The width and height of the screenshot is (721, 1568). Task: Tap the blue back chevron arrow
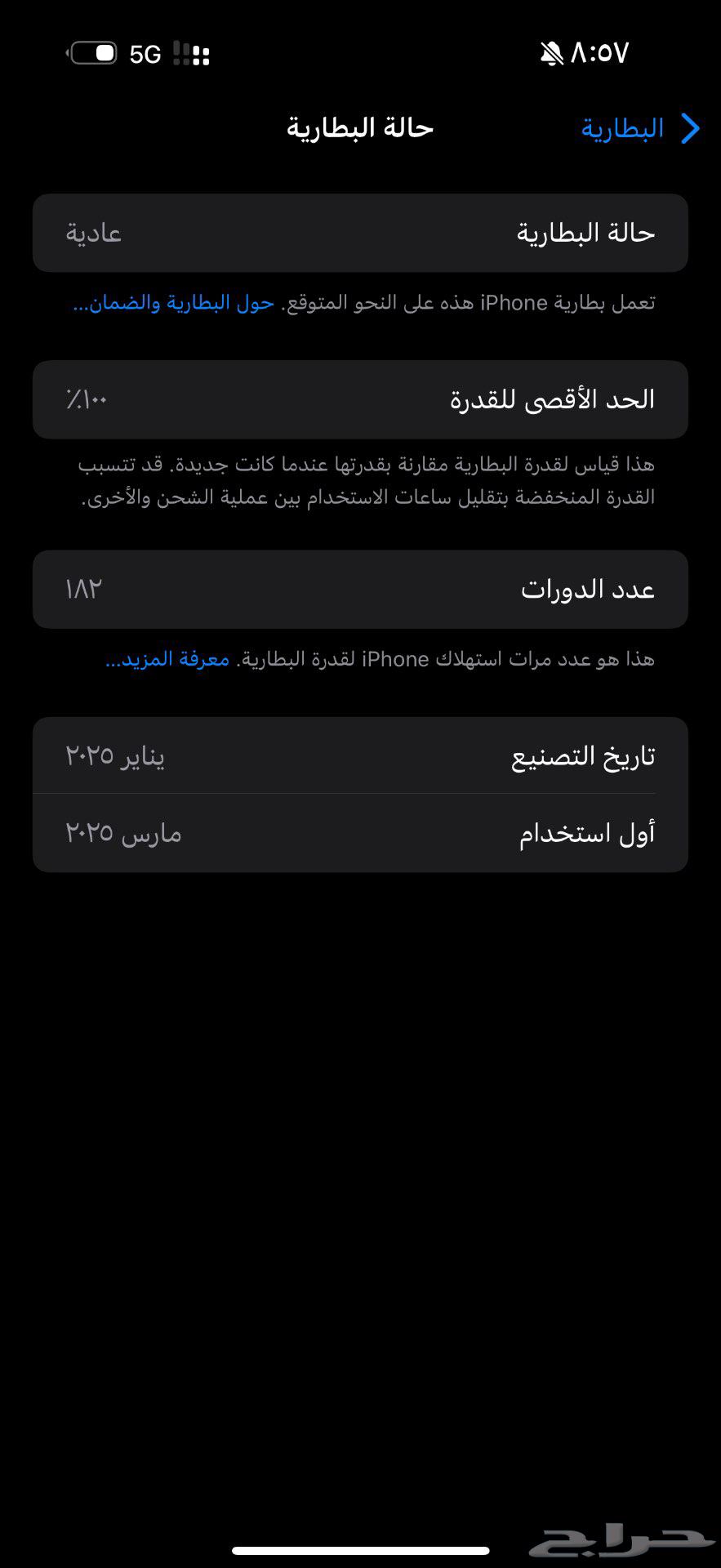pos(692,128)
